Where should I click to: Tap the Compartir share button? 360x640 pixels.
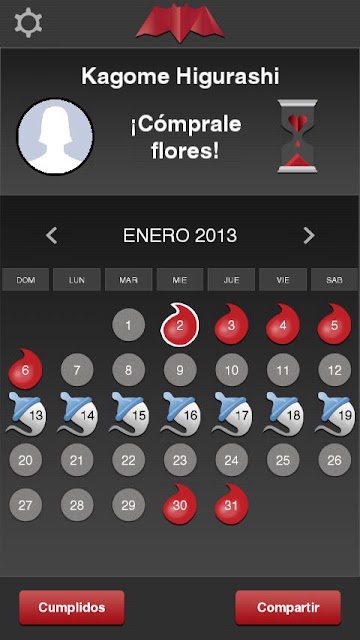pyautogui.click(x=288, y=607)
